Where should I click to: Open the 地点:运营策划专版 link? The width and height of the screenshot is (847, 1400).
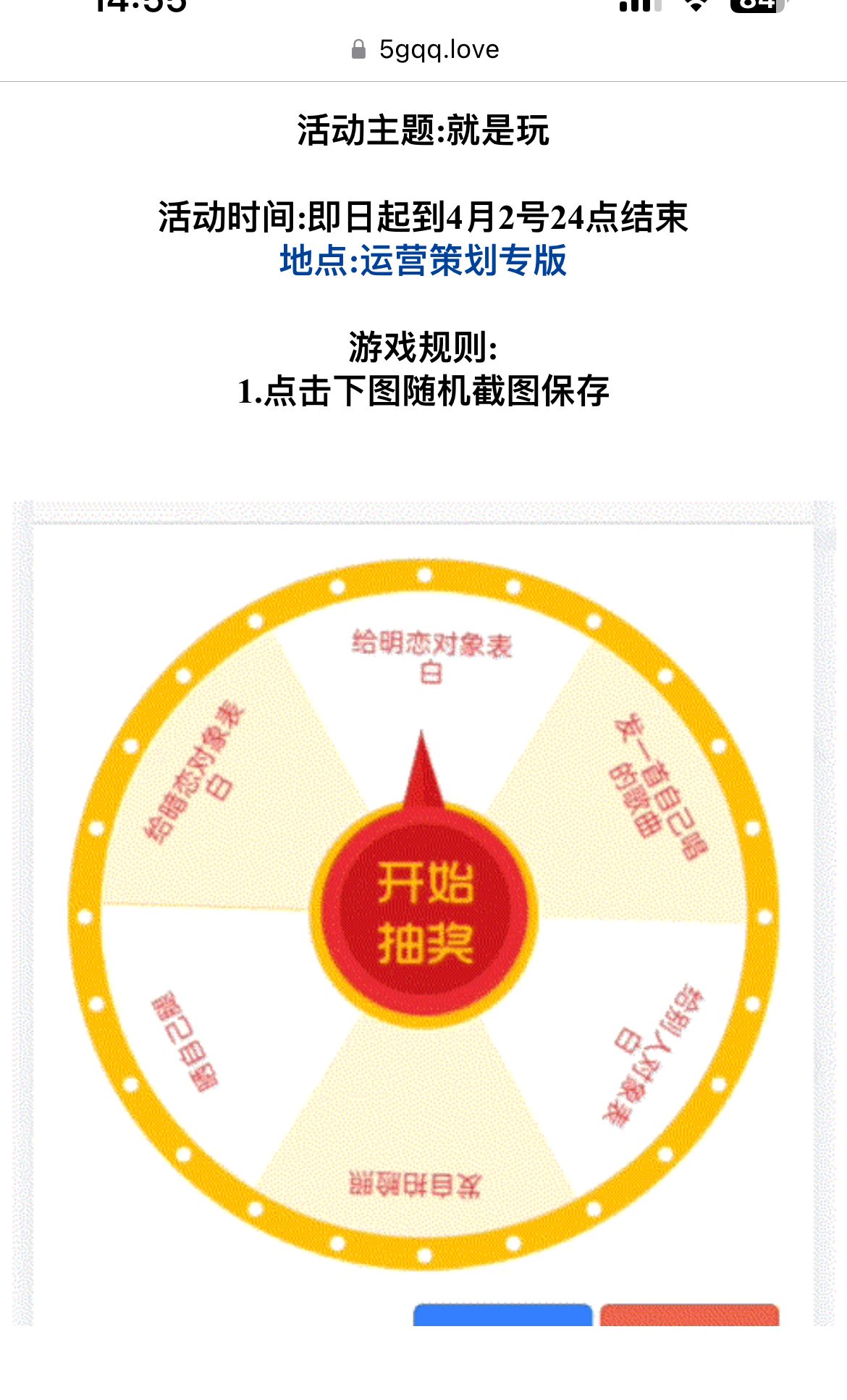pyautogui.click(x=423, y=261)
